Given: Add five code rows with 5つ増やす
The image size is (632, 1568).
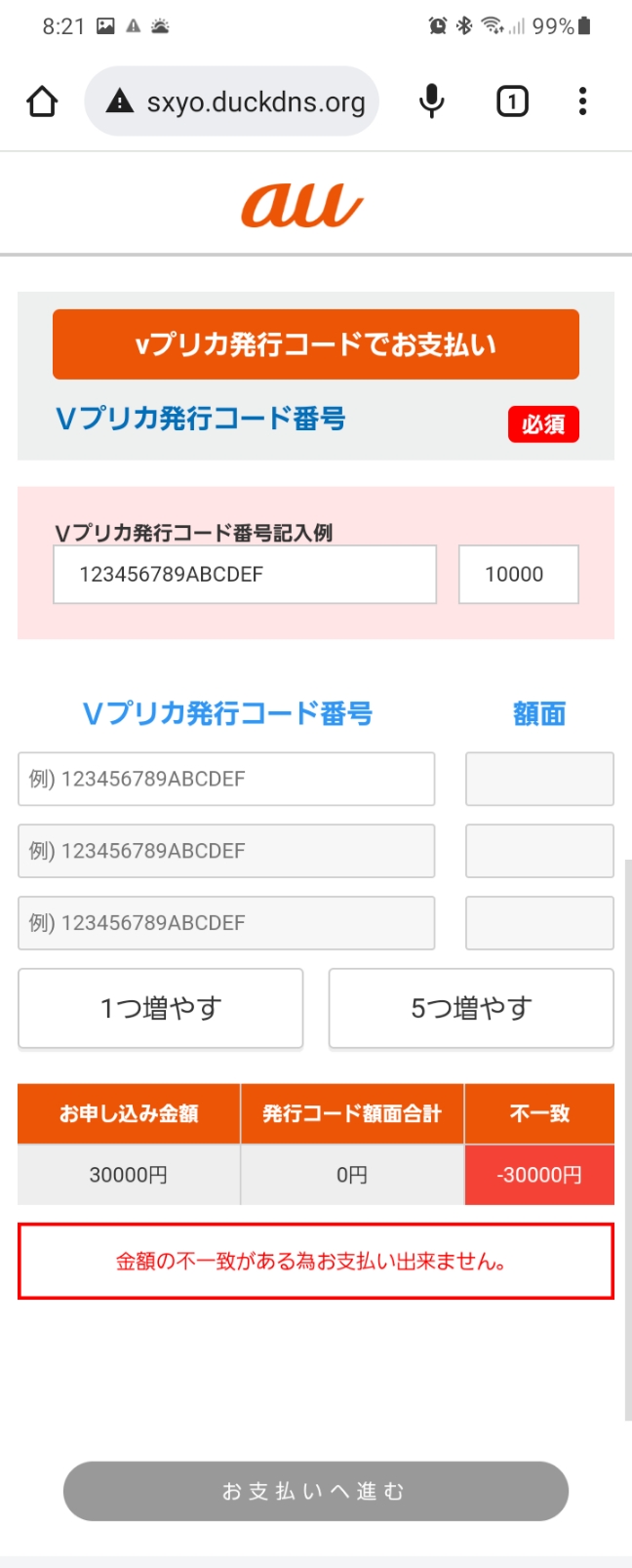Looking at the screenshot, I should pos(471,1008).
